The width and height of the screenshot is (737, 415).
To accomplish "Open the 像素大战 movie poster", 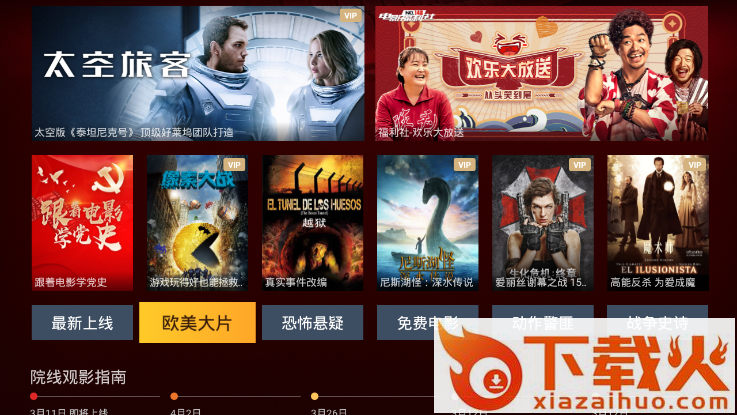I will (197, 222).
